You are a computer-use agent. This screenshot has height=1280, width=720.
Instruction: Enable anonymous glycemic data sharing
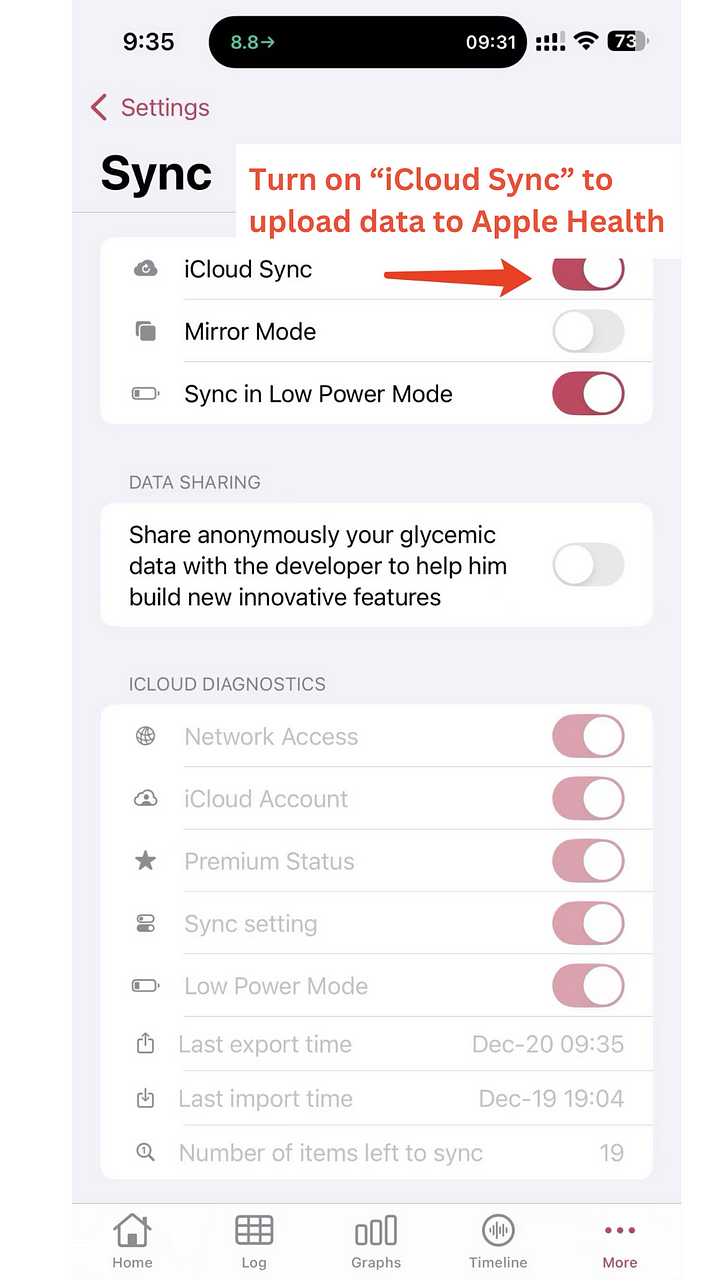589,565
